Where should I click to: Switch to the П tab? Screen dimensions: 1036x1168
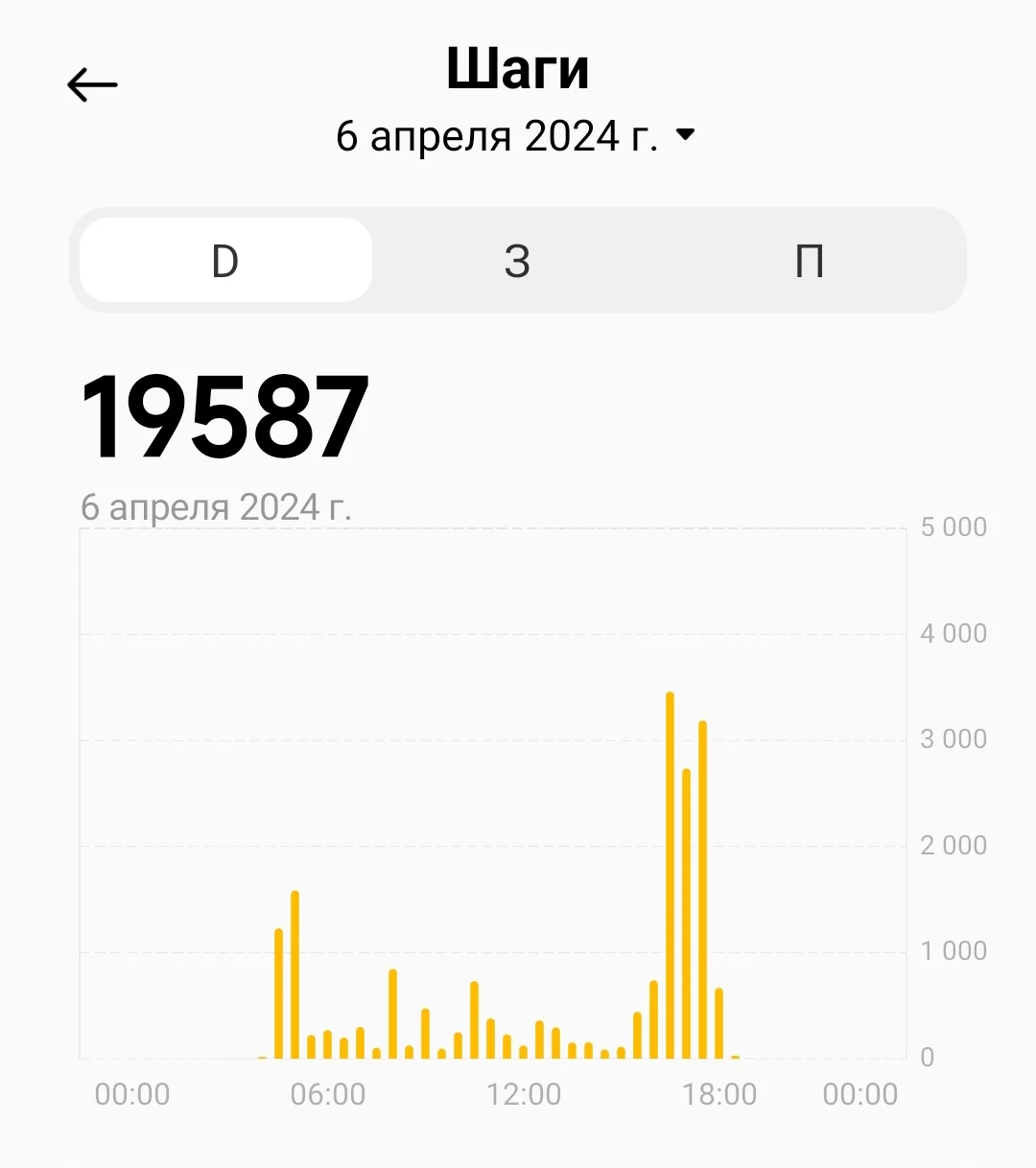(x=809, y=261)
